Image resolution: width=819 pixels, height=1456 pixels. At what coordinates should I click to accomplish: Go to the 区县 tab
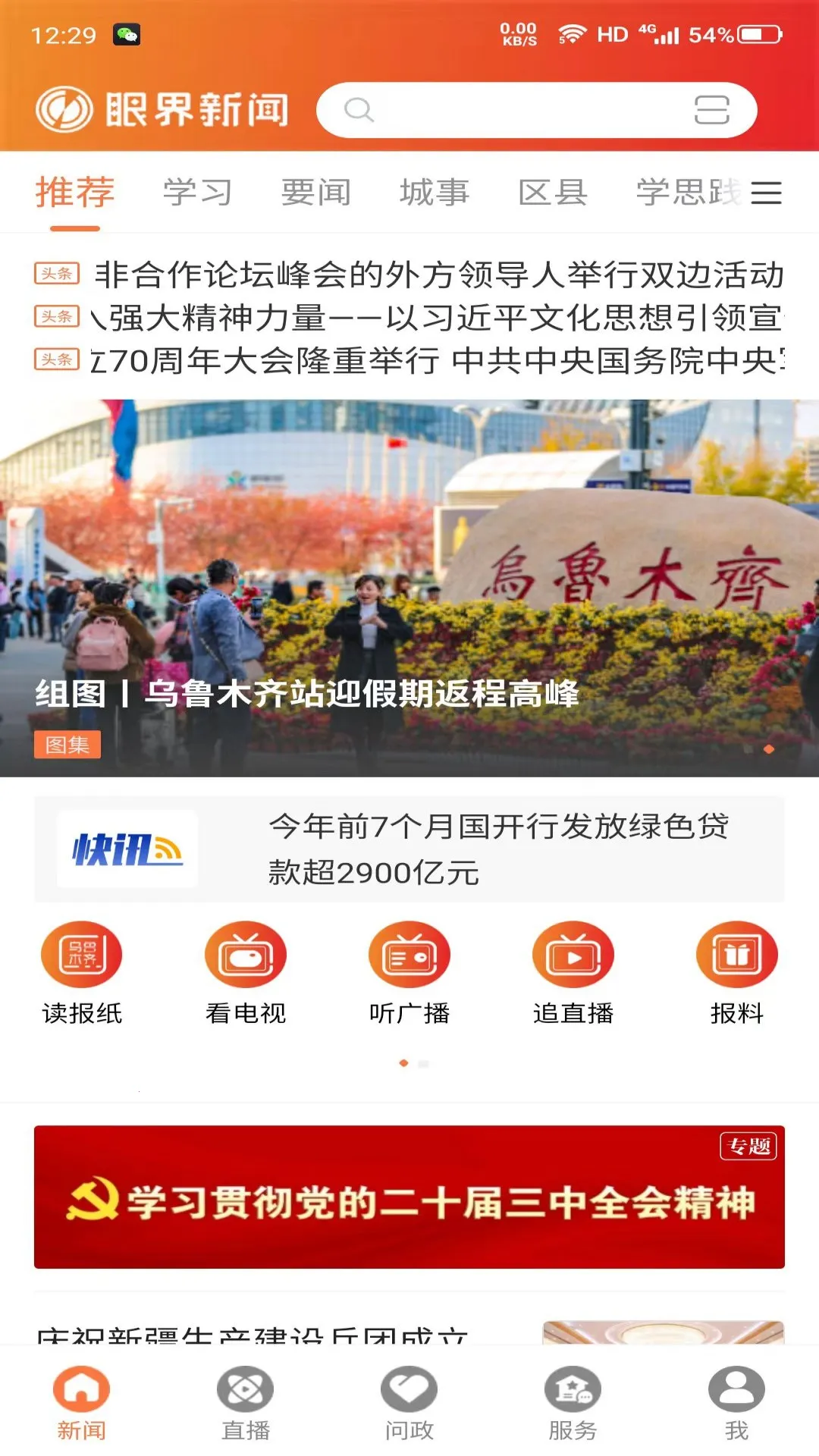click(553, 193)
